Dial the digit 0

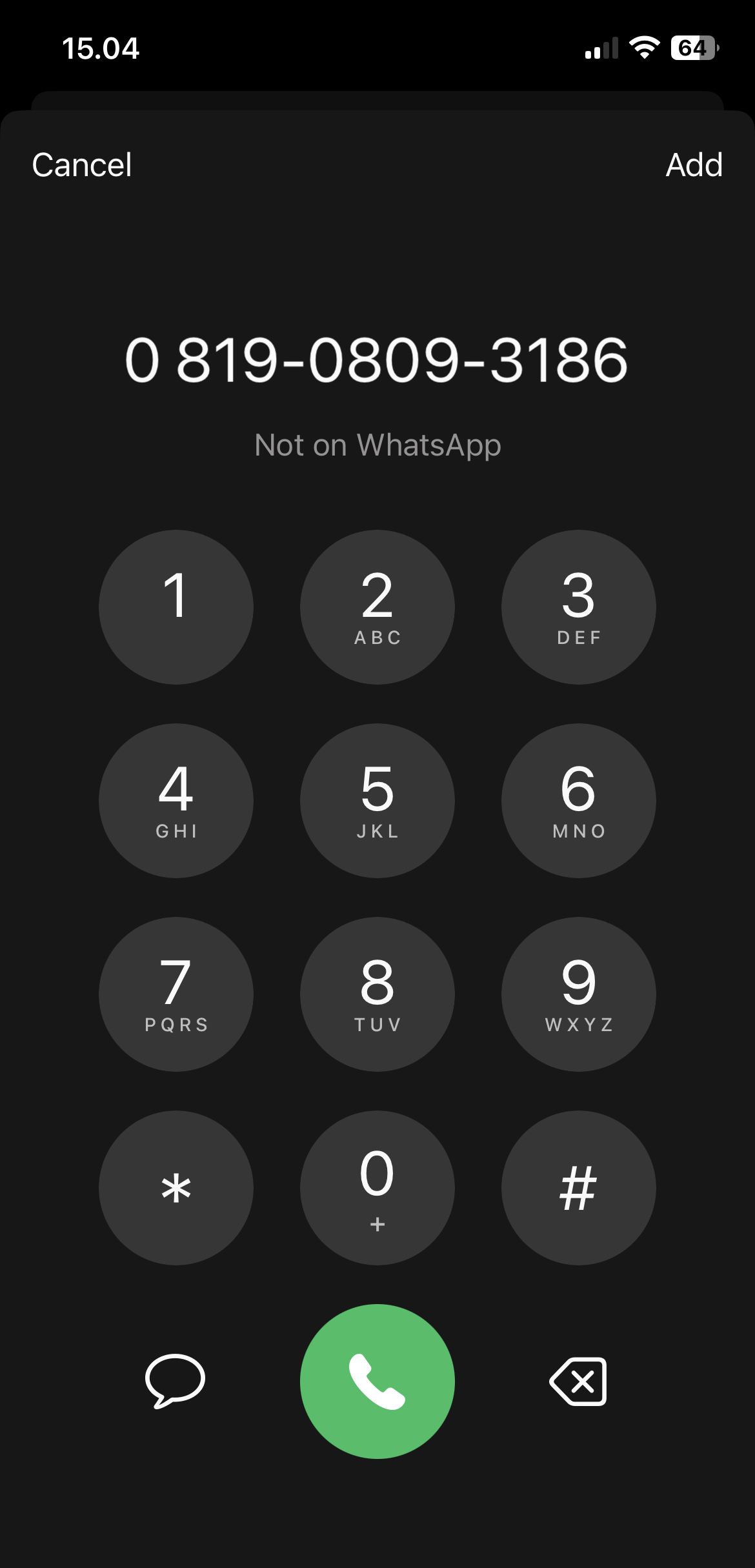pyautogui.click(x=377, y=1188)
